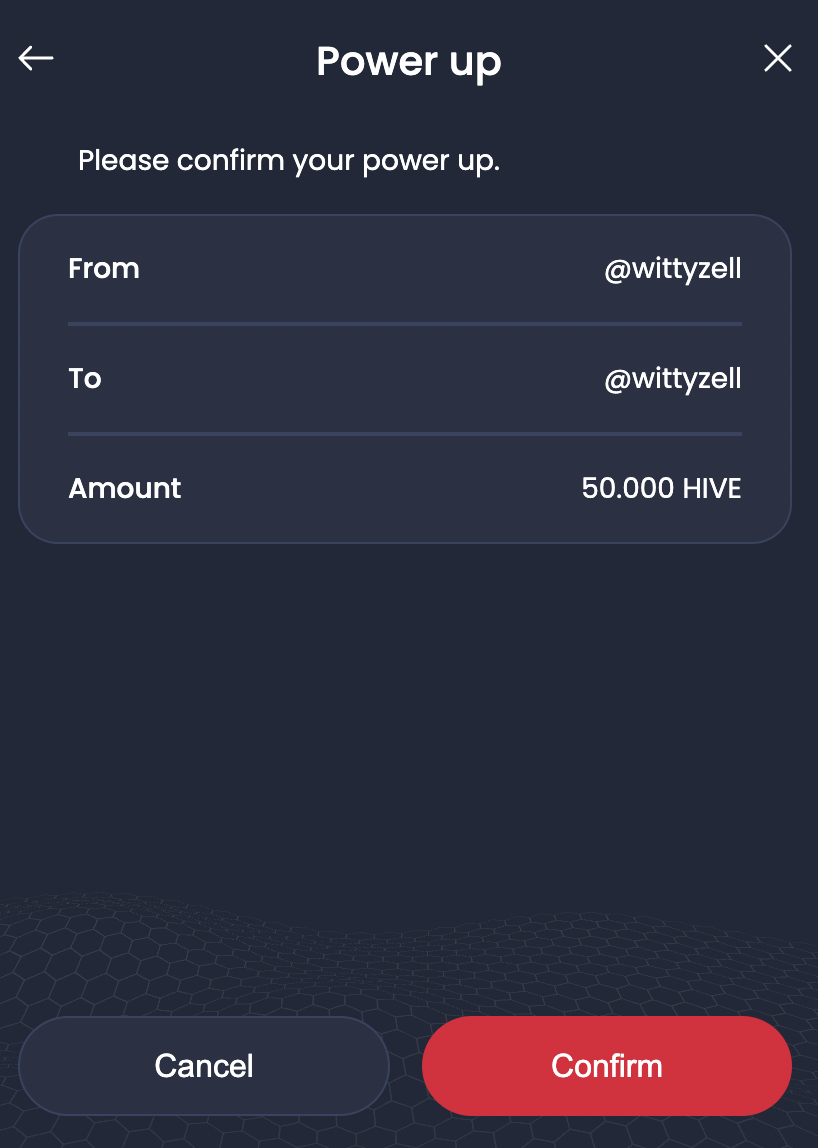
Task: Confirm the 50.000 HIVE power up
Action: (606, 1066)
